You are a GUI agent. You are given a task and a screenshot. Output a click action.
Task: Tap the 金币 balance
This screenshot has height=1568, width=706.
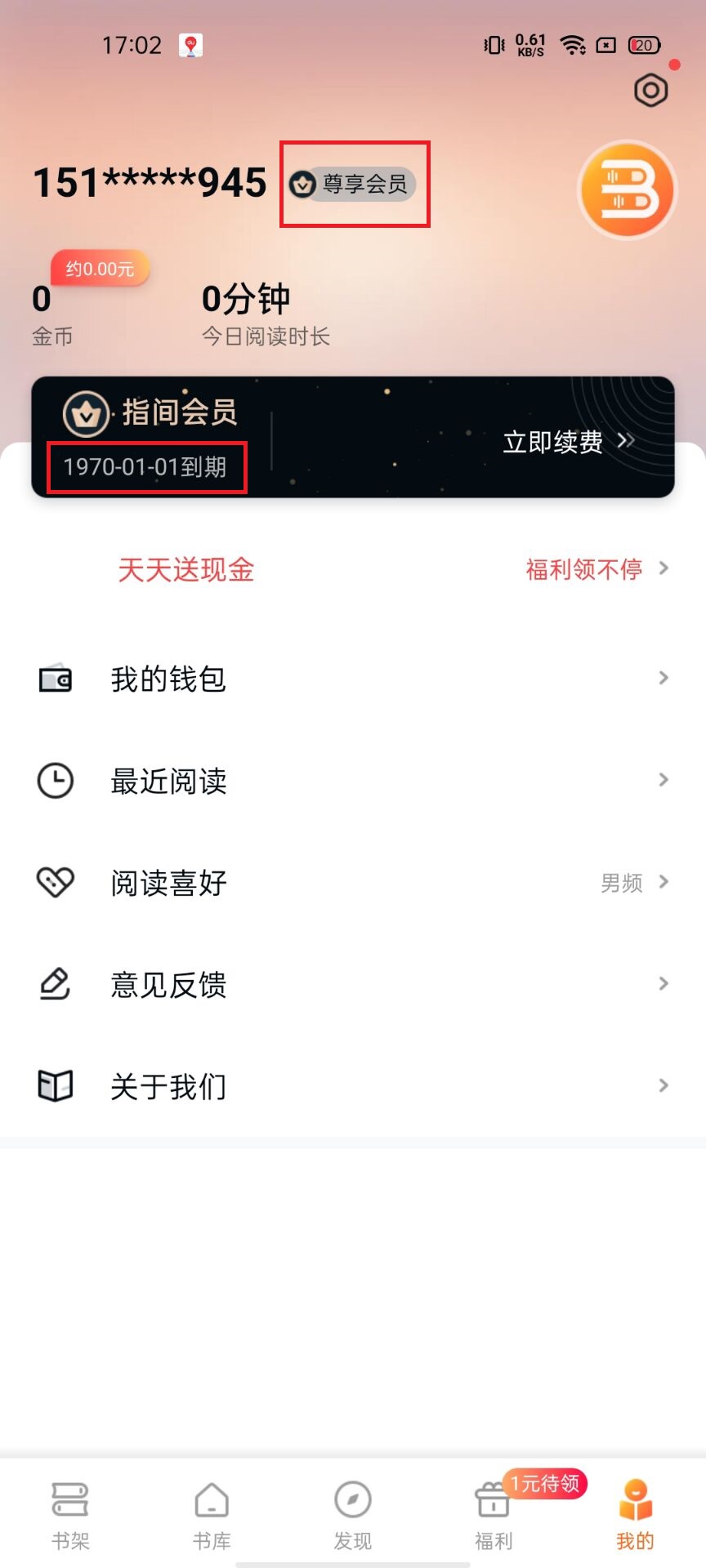click(51, 314)
